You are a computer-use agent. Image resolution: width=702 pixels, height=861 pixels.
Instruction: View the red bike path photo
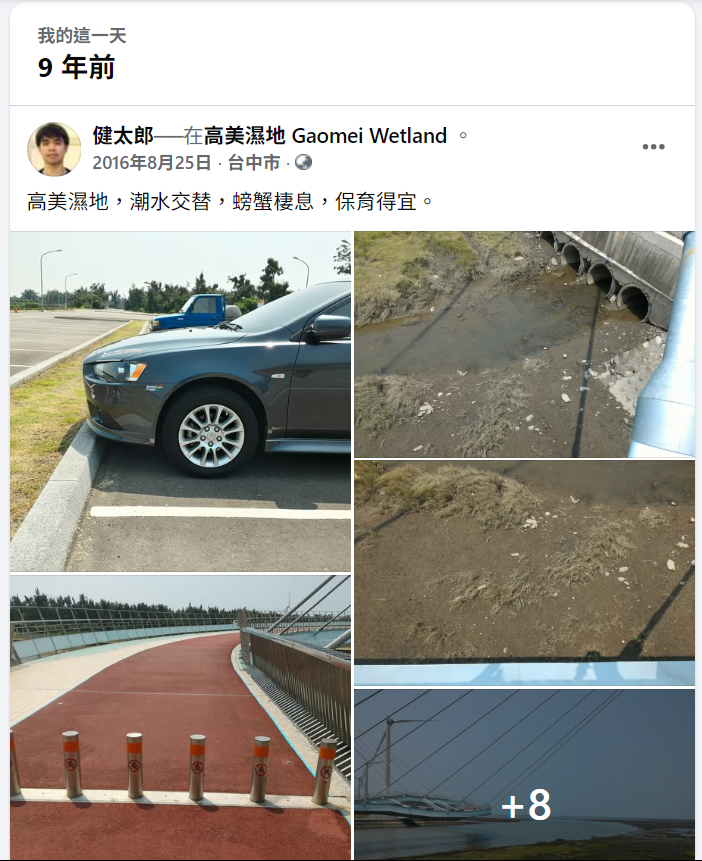(181, 716)
